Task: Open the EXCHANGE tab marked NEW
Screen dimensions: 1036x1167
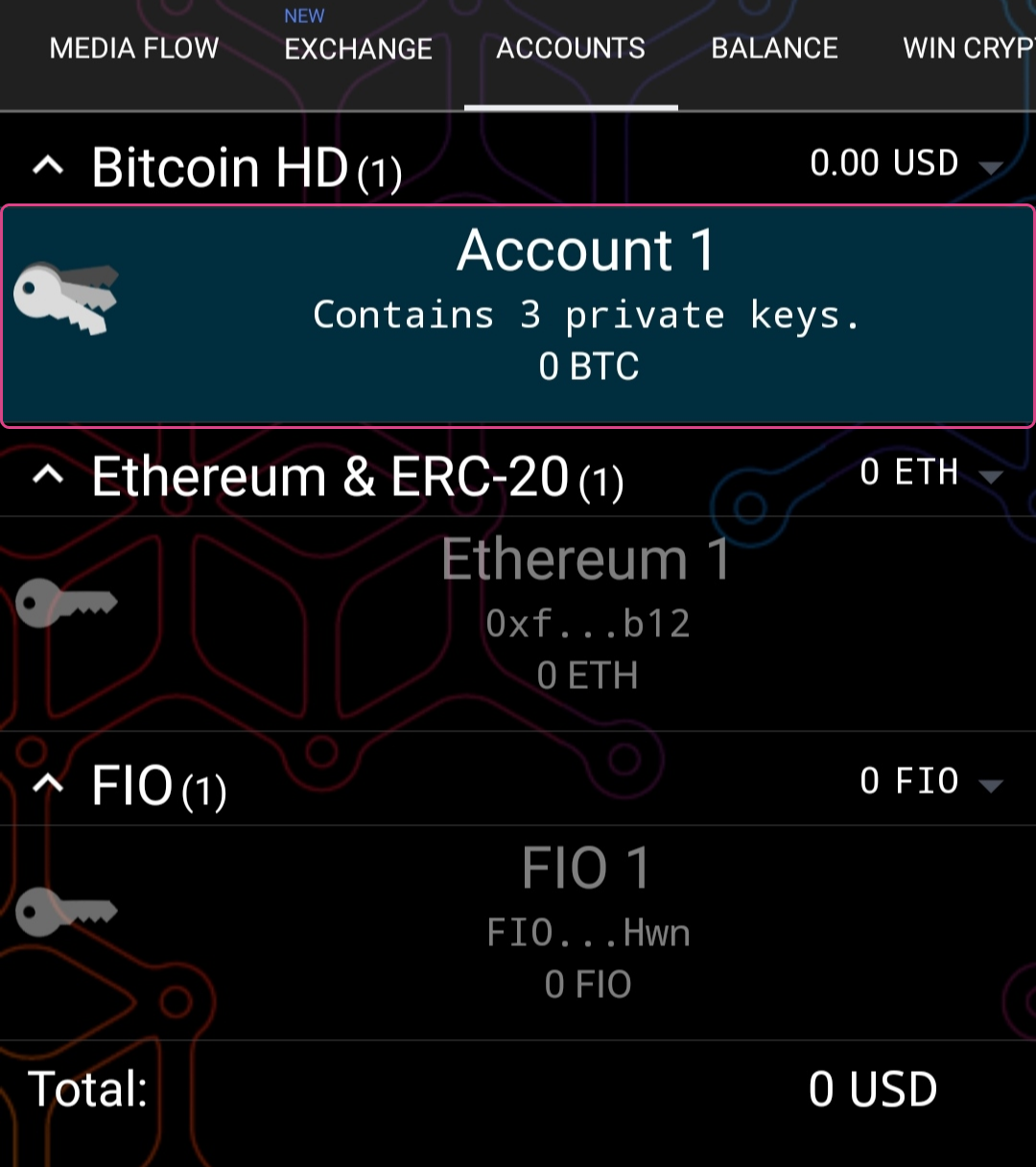Action: pos(357,49)
